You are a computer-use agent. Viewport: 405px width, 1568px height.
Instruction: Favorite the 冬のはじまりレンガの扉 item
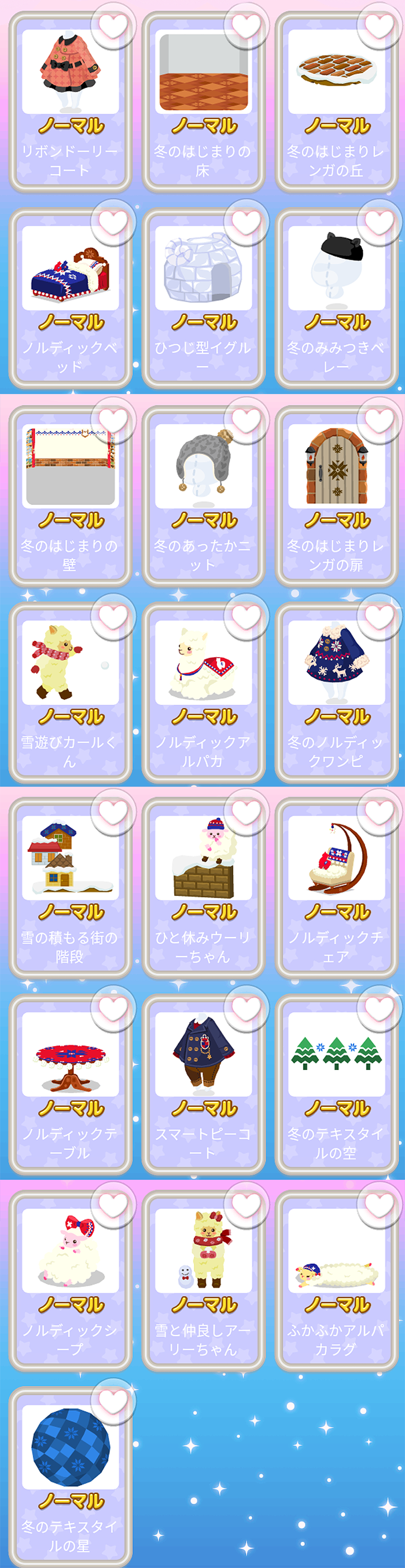(380, 420)
